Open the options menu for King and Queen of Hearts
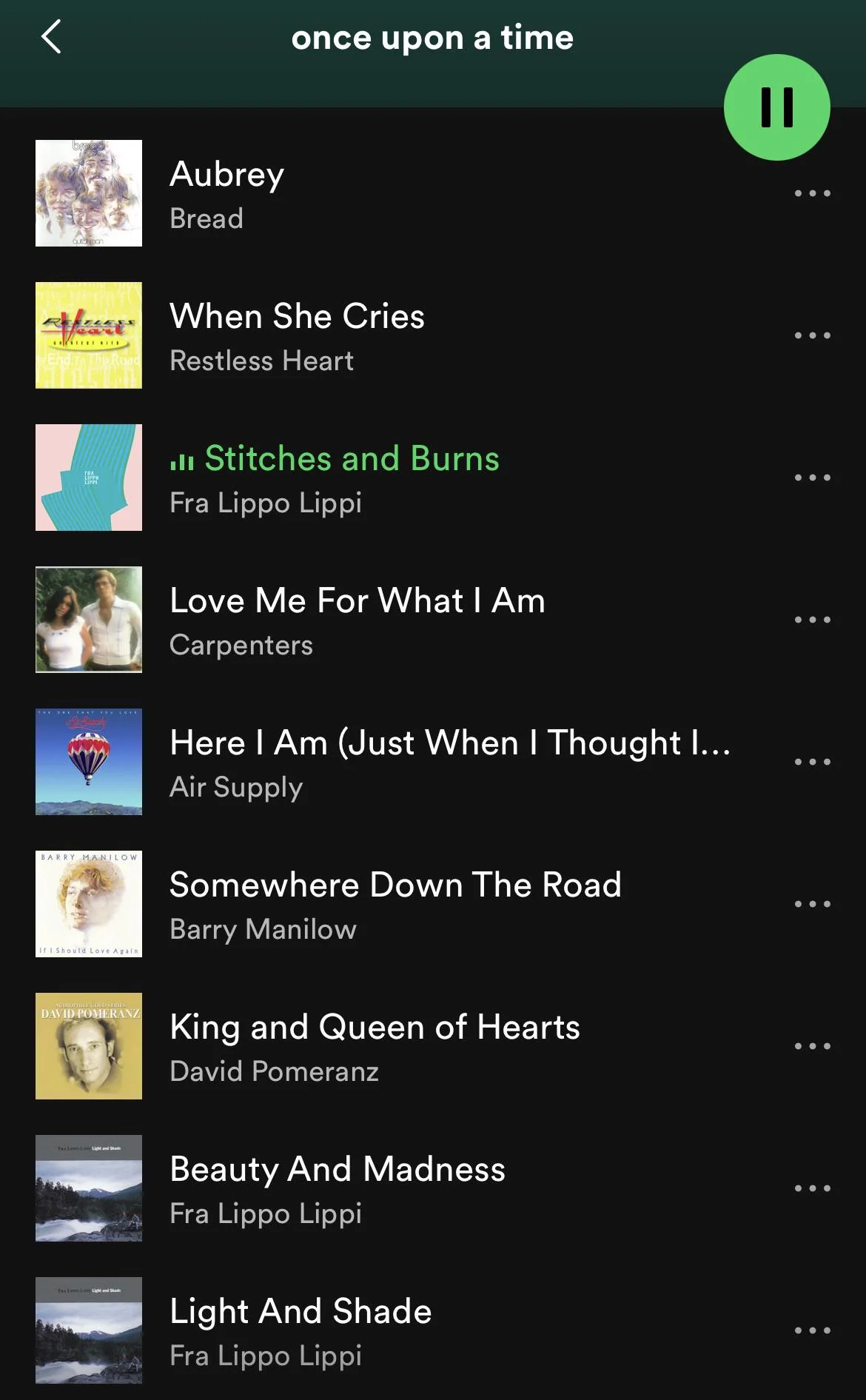 [x=812, y=1045]
